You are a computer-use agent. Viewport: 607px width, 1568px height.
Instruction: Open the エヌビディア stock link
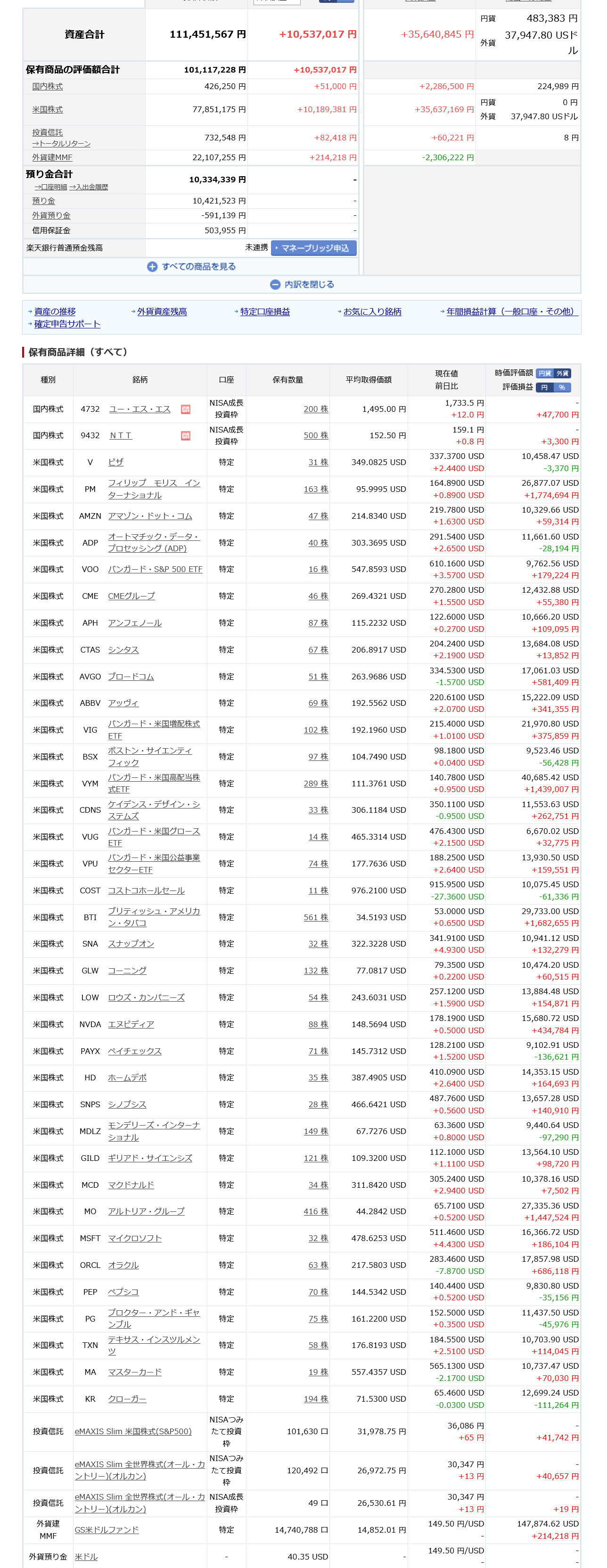click(x=131, y=1025)
